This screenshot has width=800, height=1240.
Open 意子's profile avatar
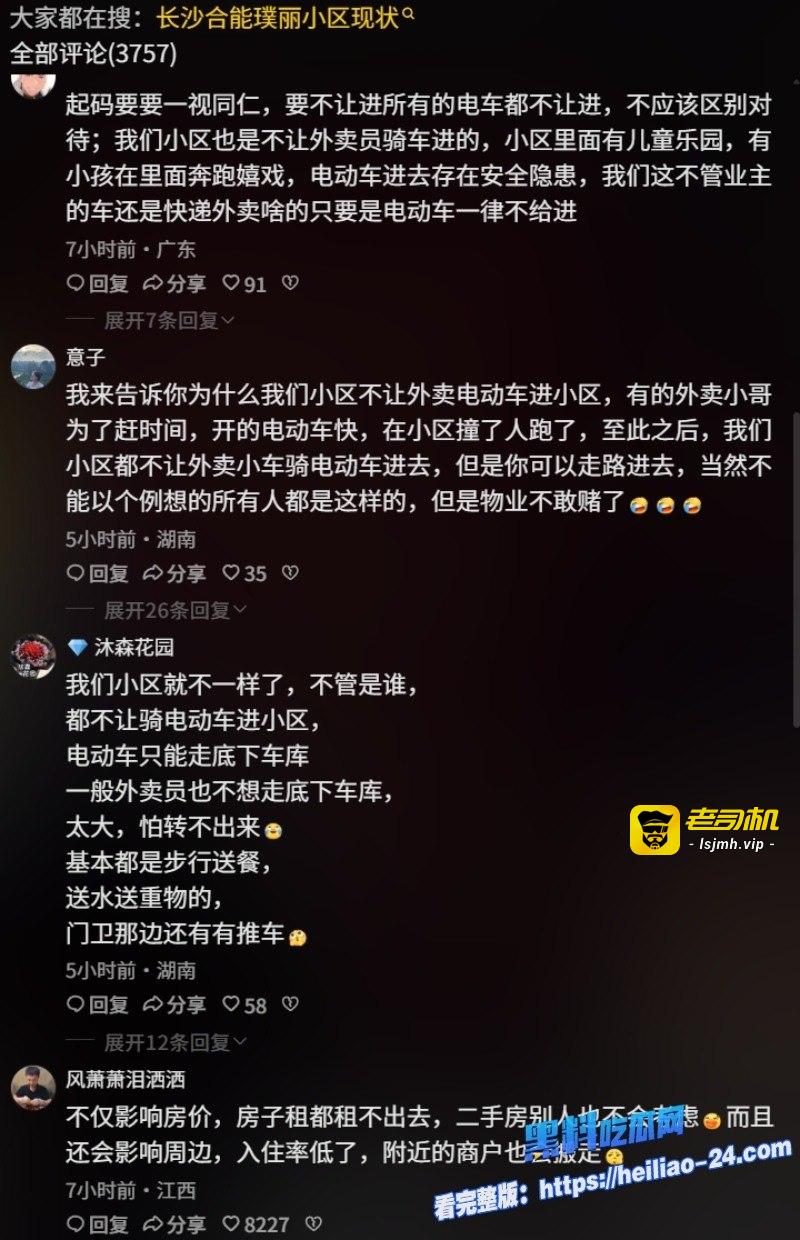click(x=33, y=367)
